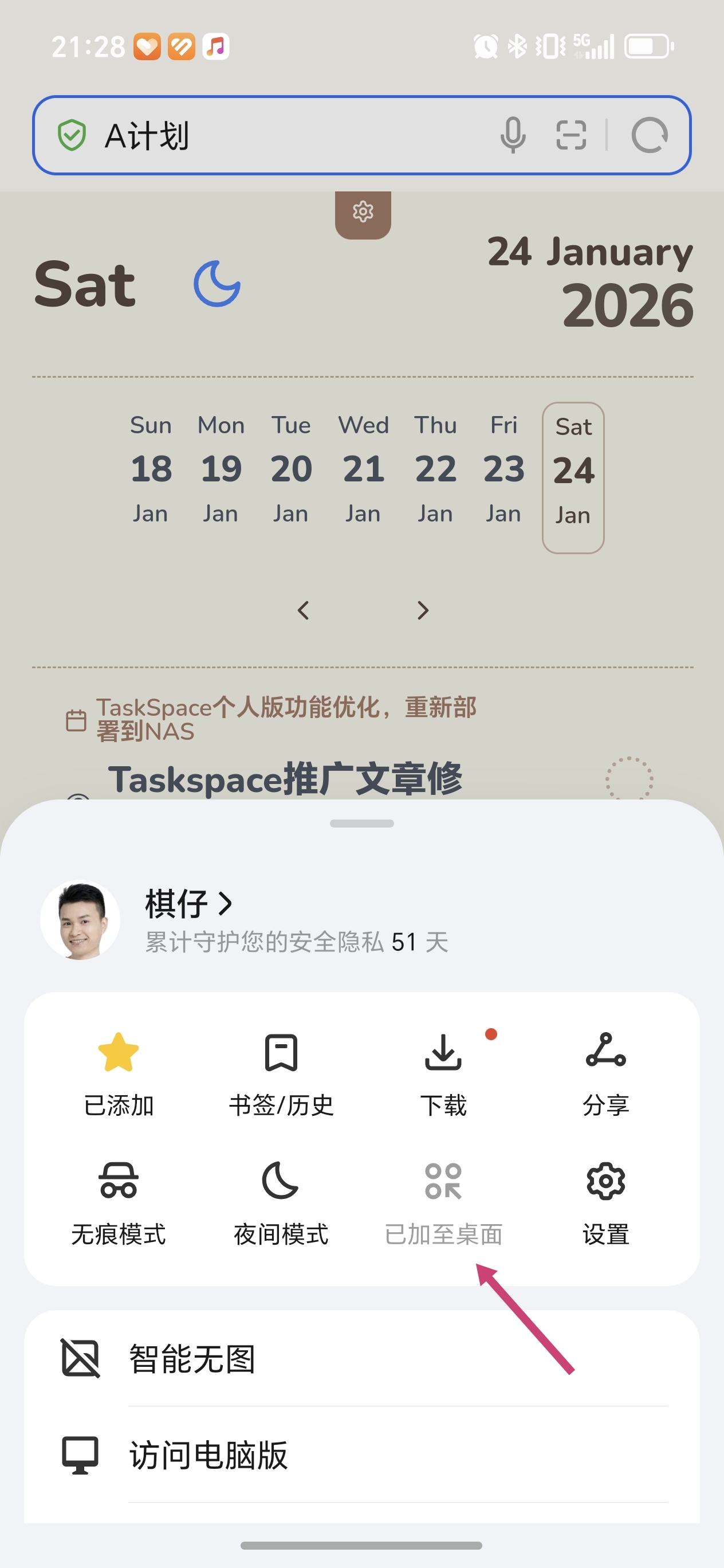Select Saturday 24 Jan in calendar
Screen dimensions: 724x1568
(x=573, y=470)
